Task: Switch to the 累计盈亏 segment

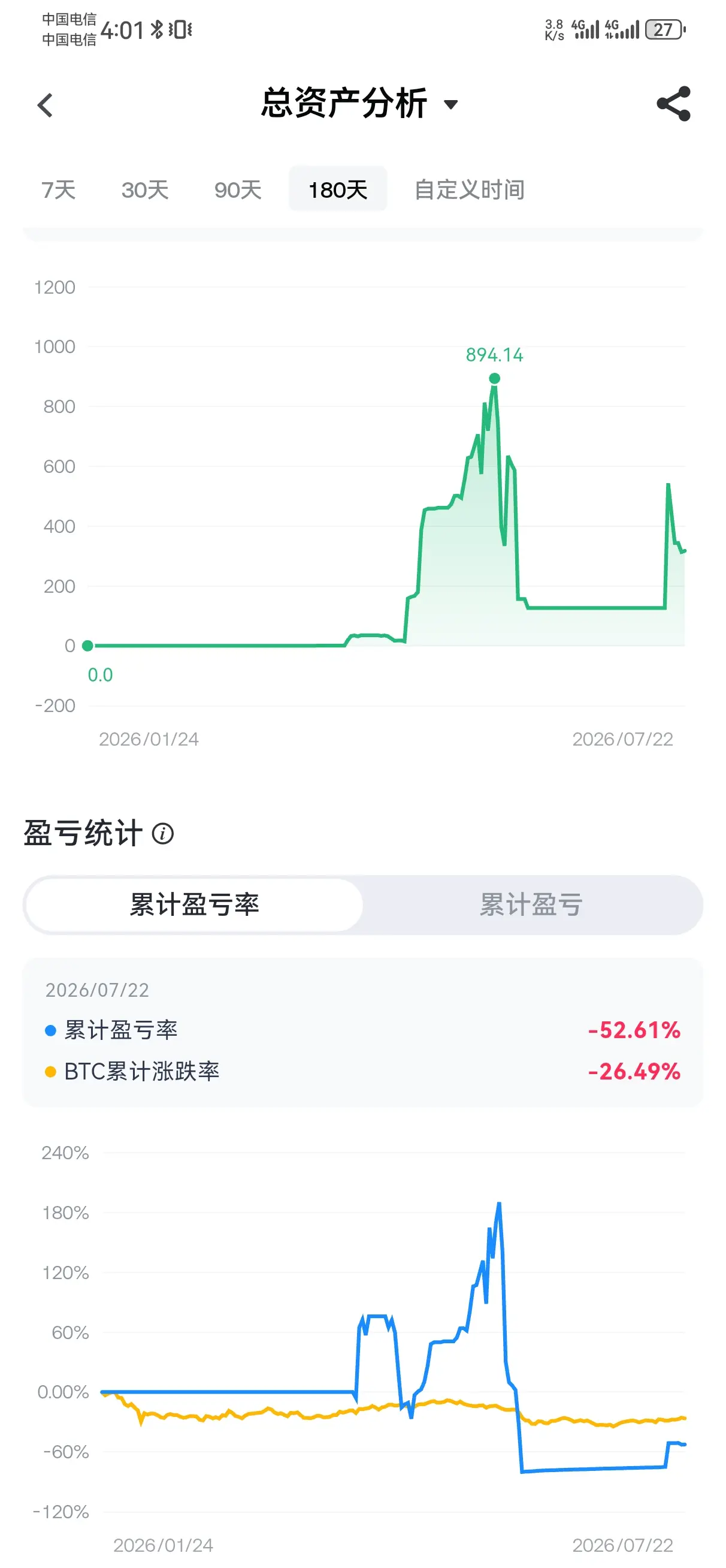Action: 531,904
